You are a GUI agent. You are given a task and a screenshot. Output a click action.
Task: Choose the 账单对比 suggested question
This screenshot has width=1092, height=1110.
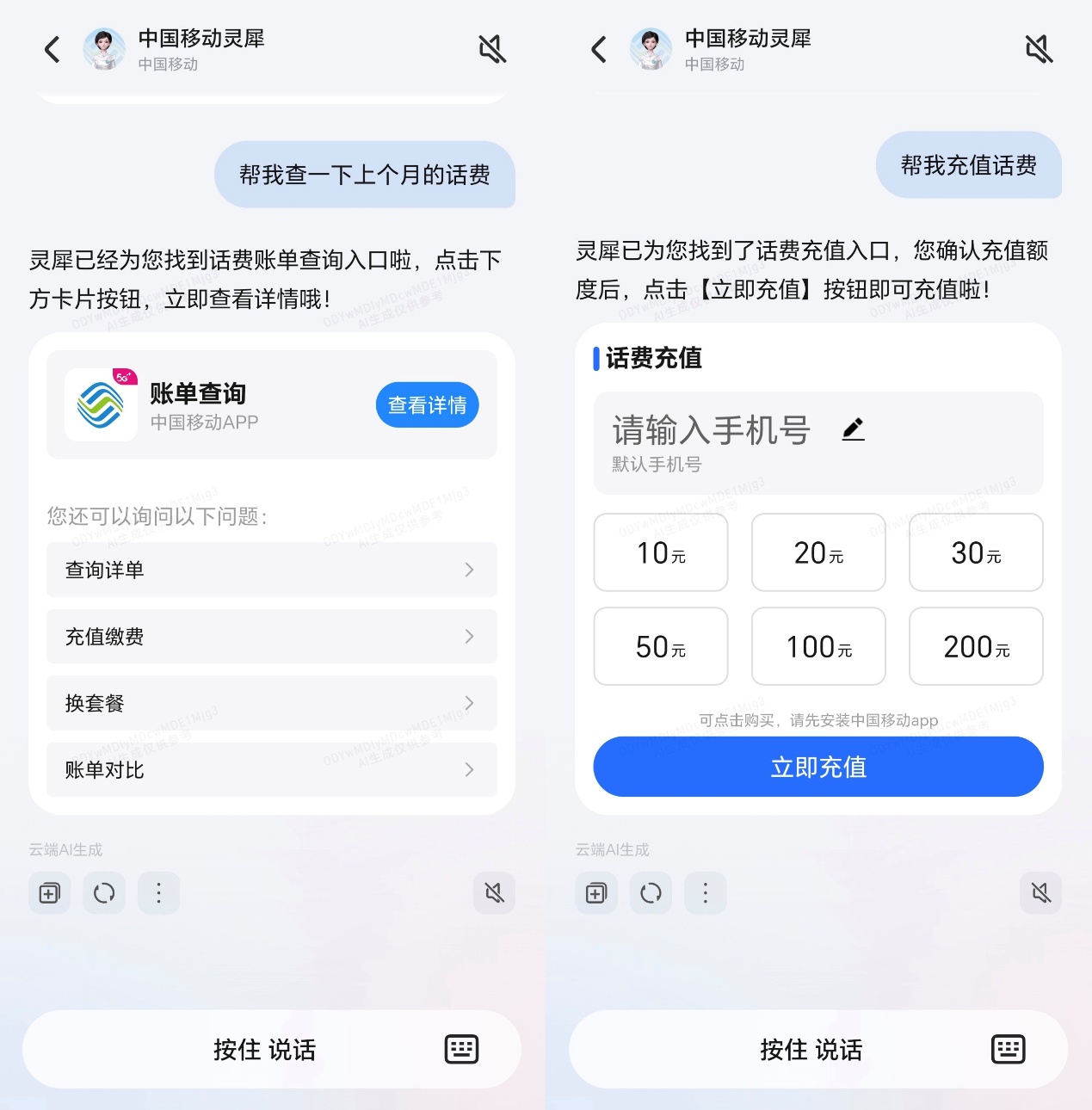271,769
